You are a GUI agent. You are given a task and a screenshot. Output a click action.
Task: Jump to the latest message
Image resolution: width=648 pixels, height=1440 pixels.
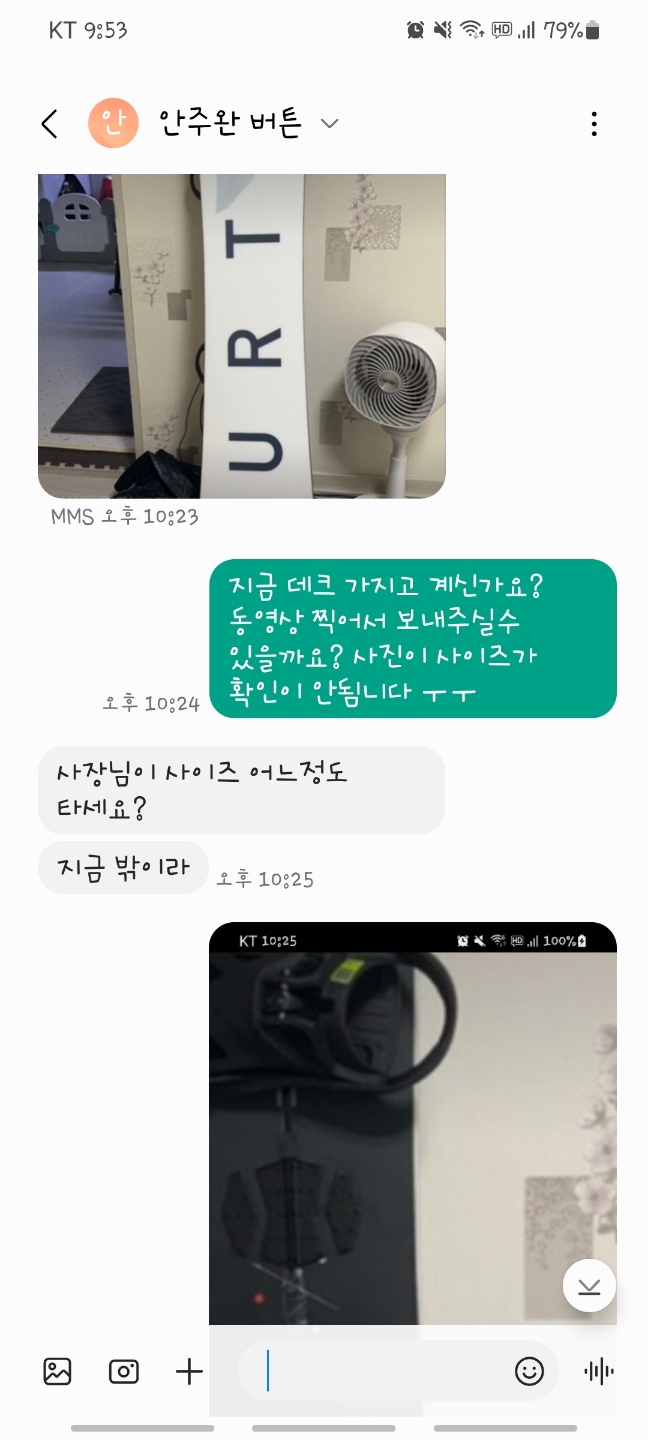coord(589,1286)
